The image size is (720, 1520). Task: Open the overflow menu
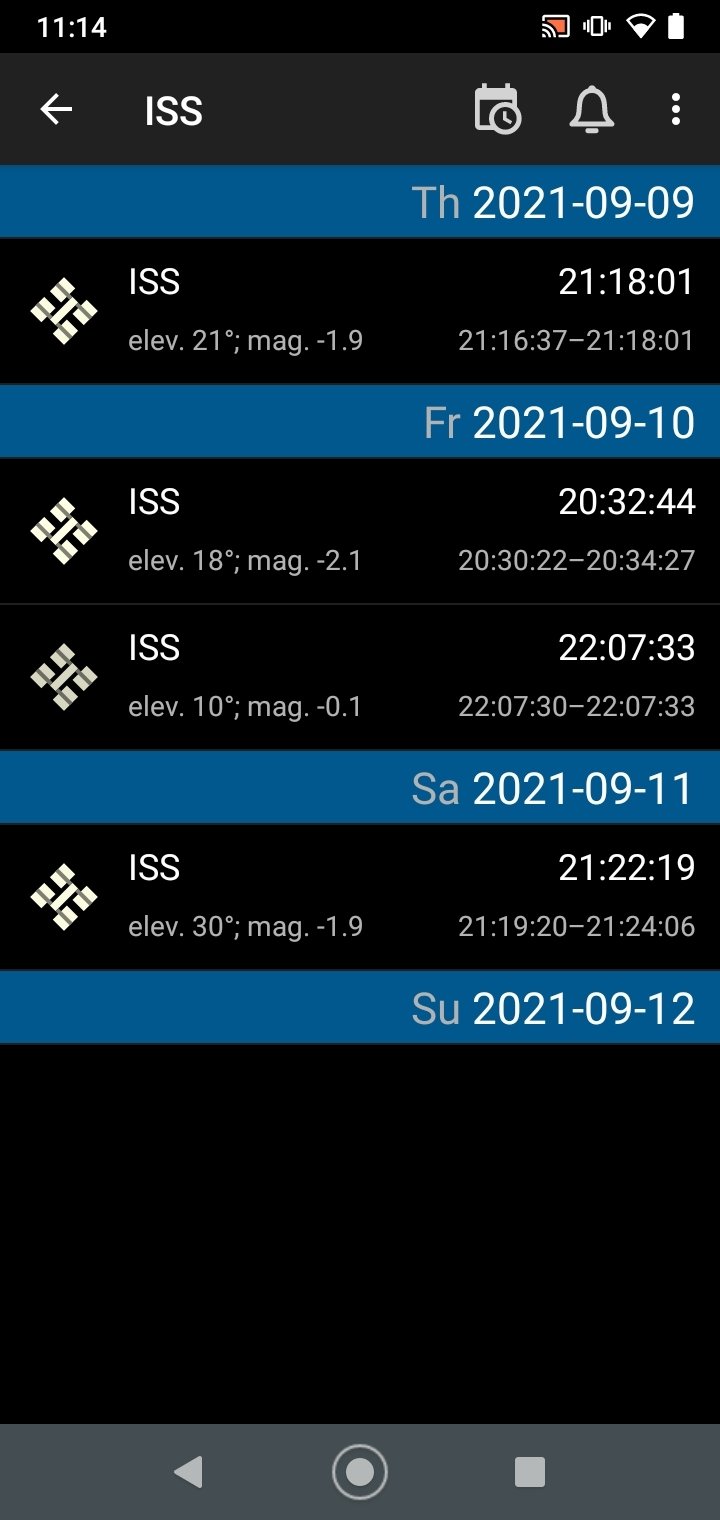click(676, 110)
